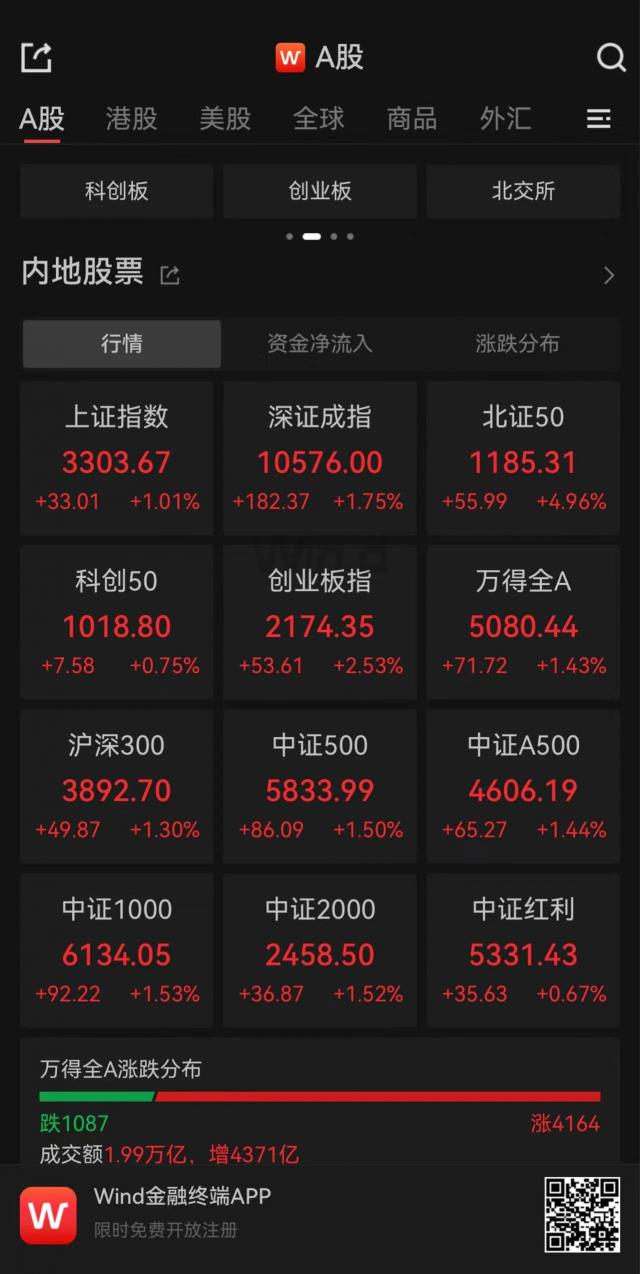Share the 内地股票 section
This screenshot has width=640, height=1274.
[x=170, y=275]
